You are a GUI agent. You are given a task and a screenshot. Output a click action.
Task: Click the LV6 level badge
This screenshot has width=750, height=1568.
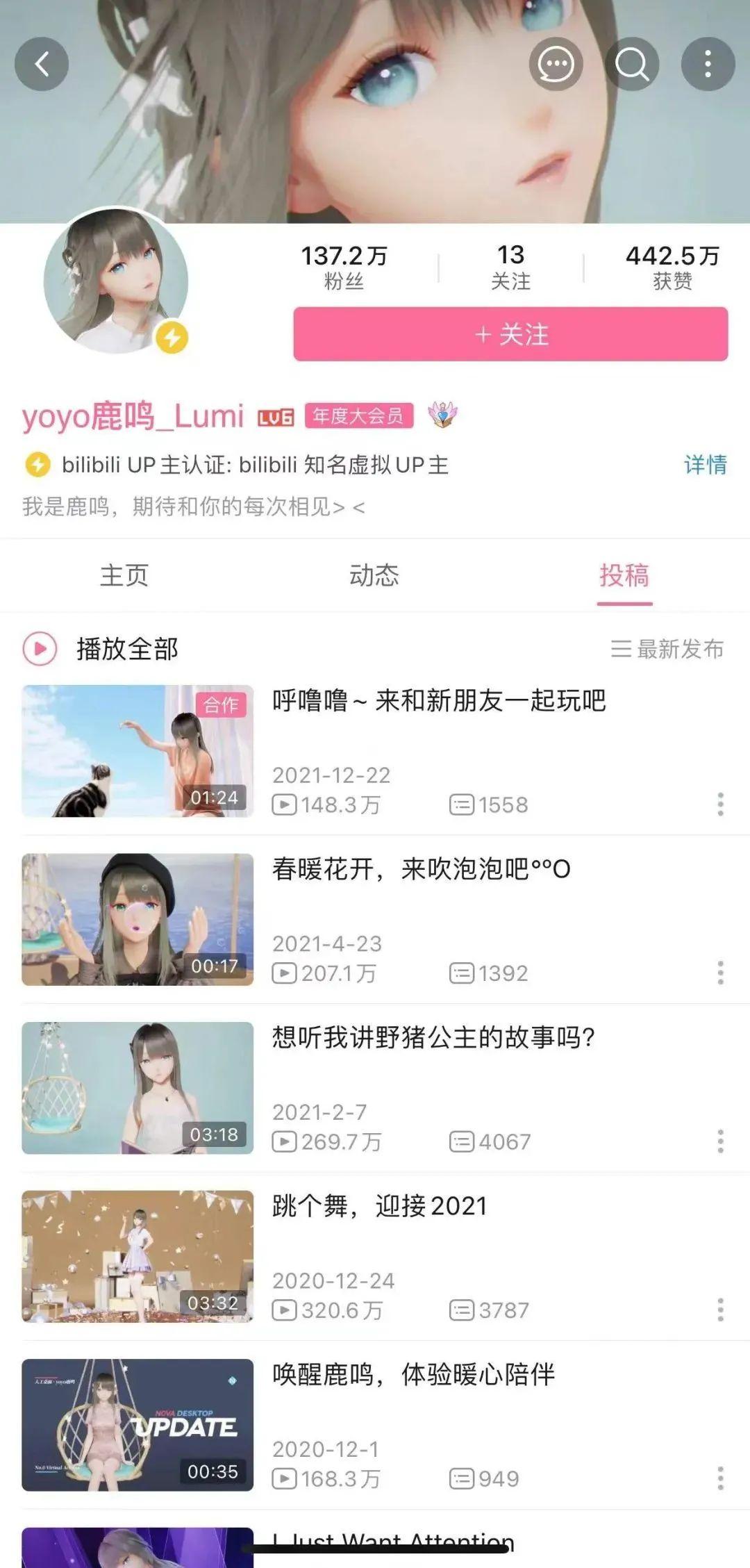pyautogui.click(x=276, y=416)
